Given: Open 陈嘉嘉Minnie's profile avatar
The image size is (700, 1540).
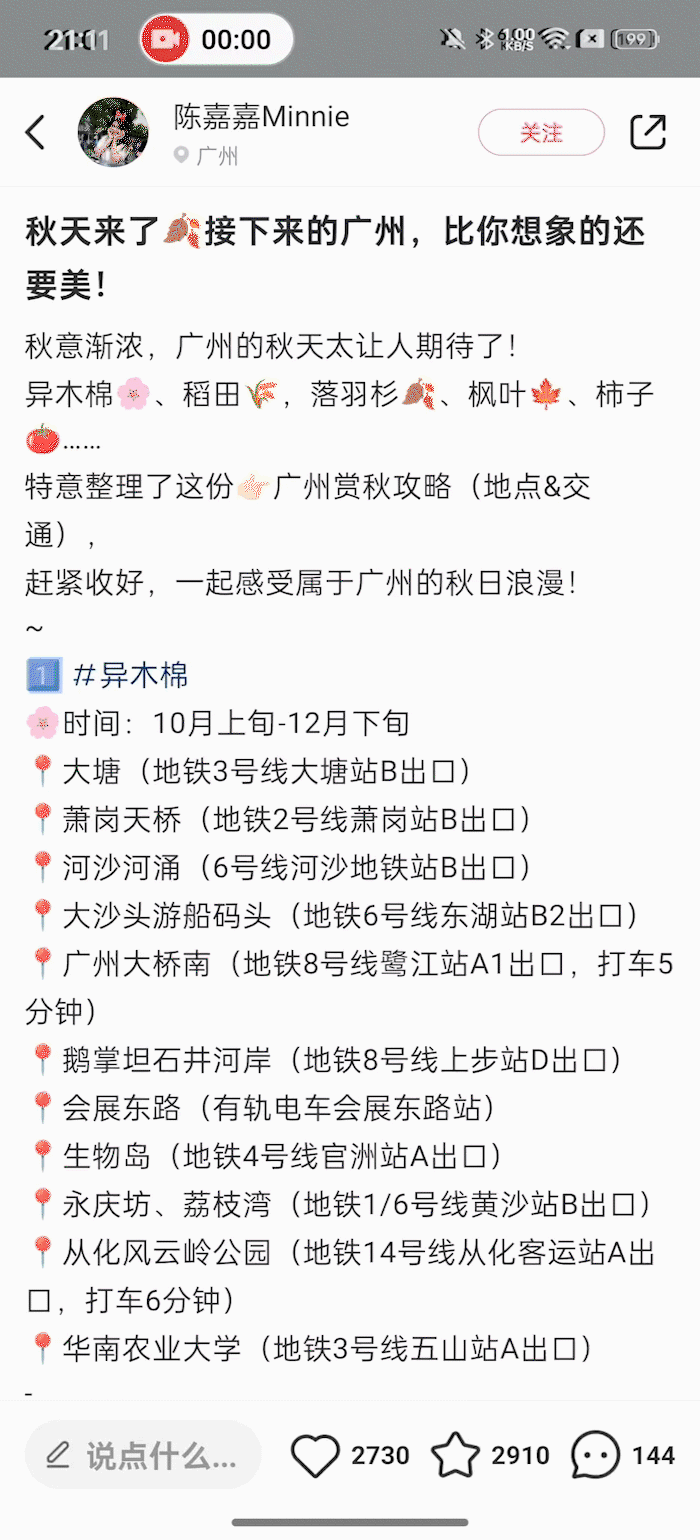Looking at the screenshot, I should pyautogui.click(x=114, y=132).
